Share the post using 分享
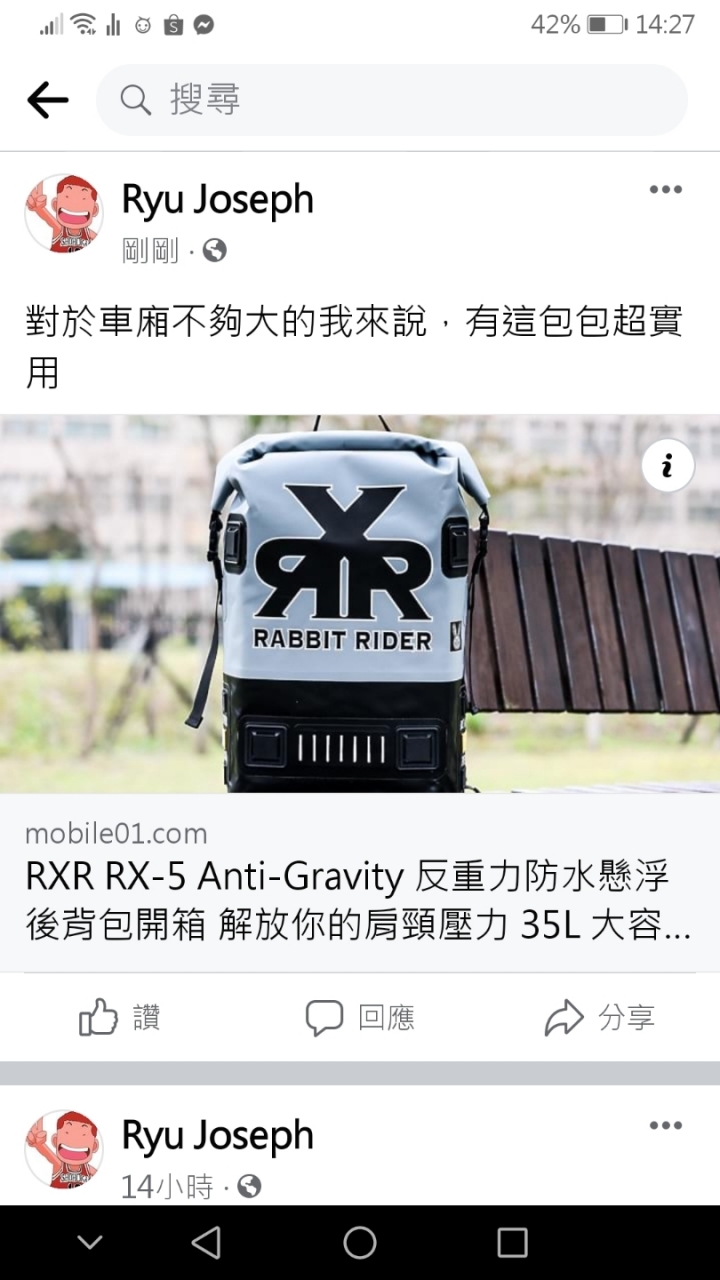Viewport: 720px width, 1280px height. (x=600, y=1018)
